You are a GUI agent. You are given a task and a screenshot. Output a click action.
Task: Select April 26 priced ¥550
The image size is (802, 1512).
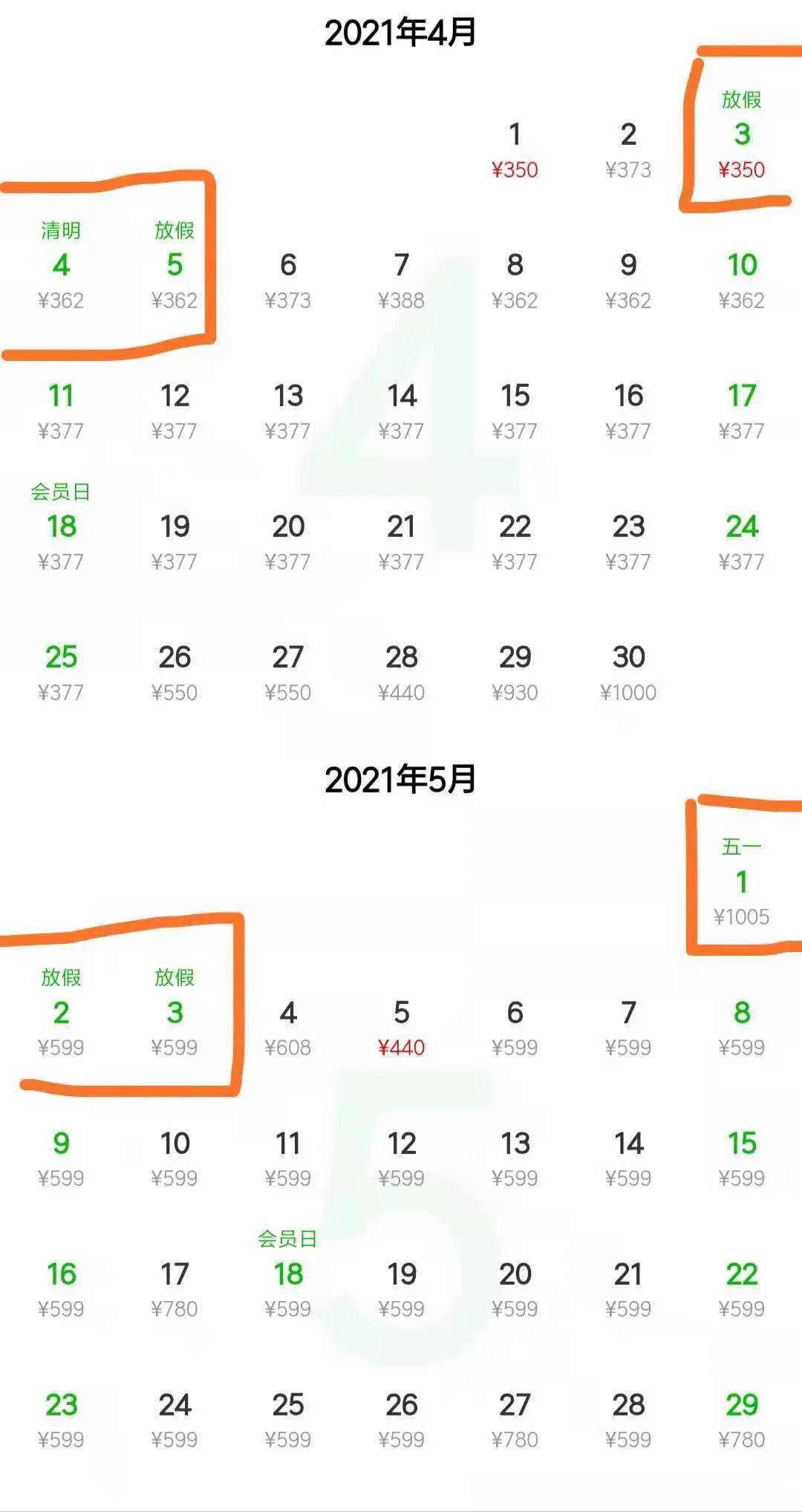[x=175, y=674]
